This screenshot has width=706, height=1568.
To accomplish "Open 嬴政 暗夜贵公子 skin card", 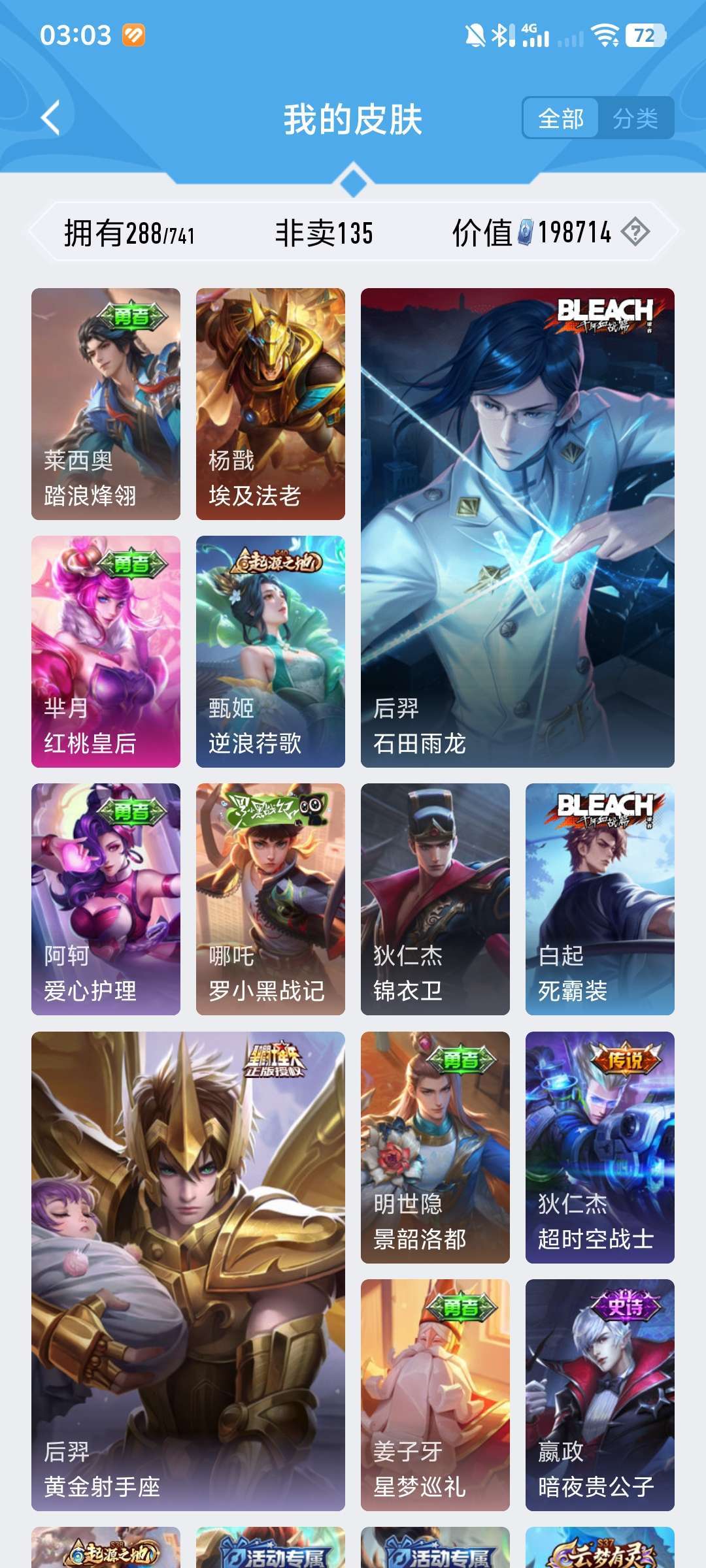I will pyautogui.click(x=600, y=1395).
